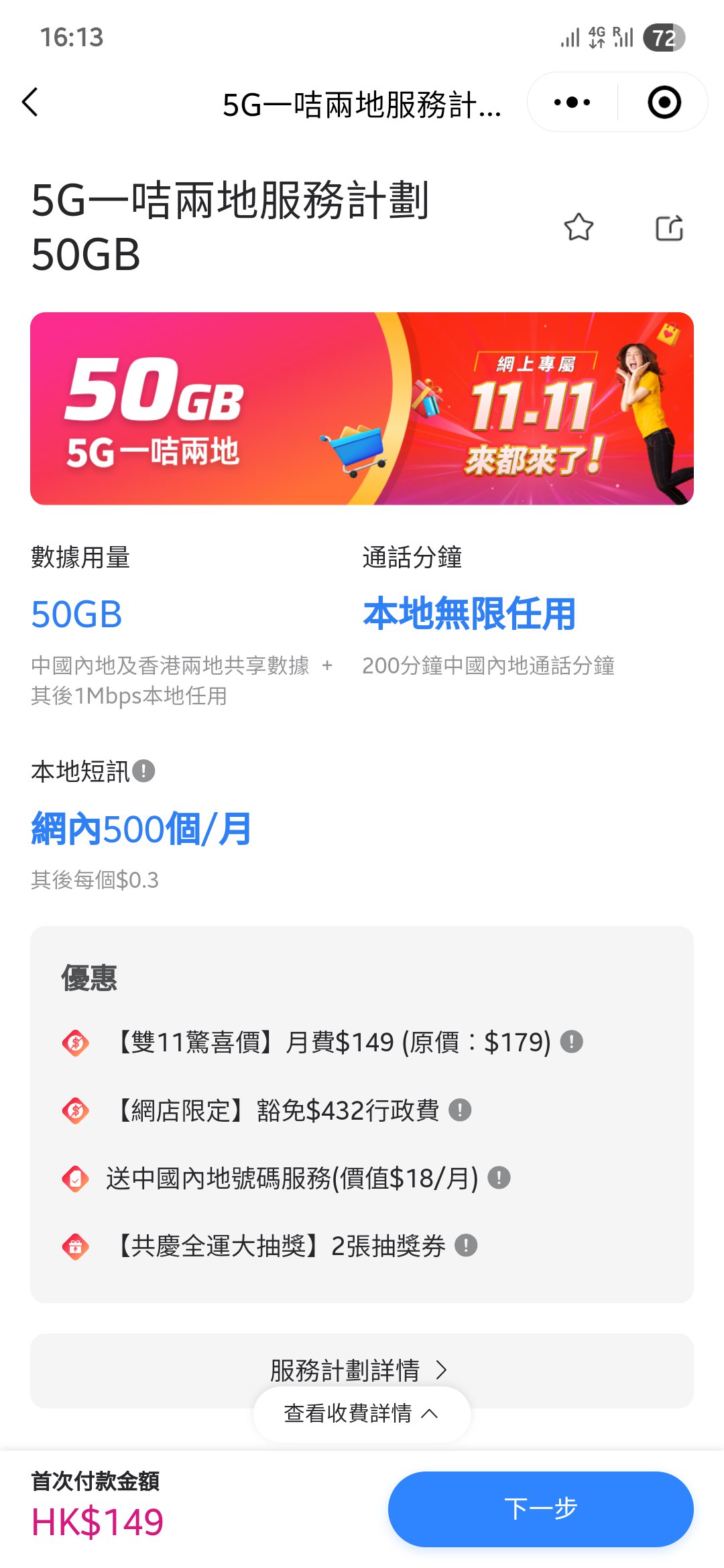Collapse 查看收費詳情 panel
Viewport: 724px width, 1568px height.
click(362, 1414)
